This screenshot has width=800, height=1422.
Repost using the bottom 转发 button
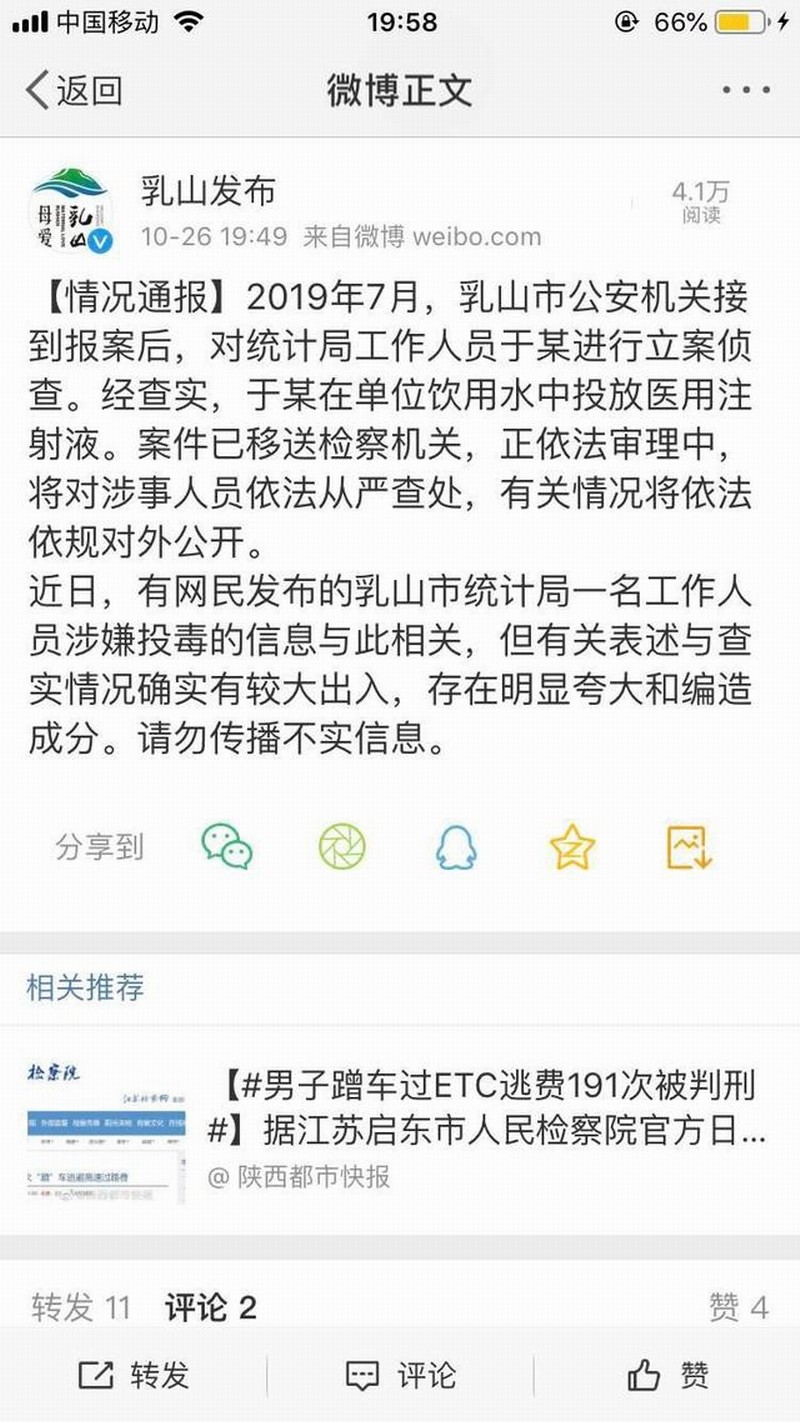coord(134,1376)
